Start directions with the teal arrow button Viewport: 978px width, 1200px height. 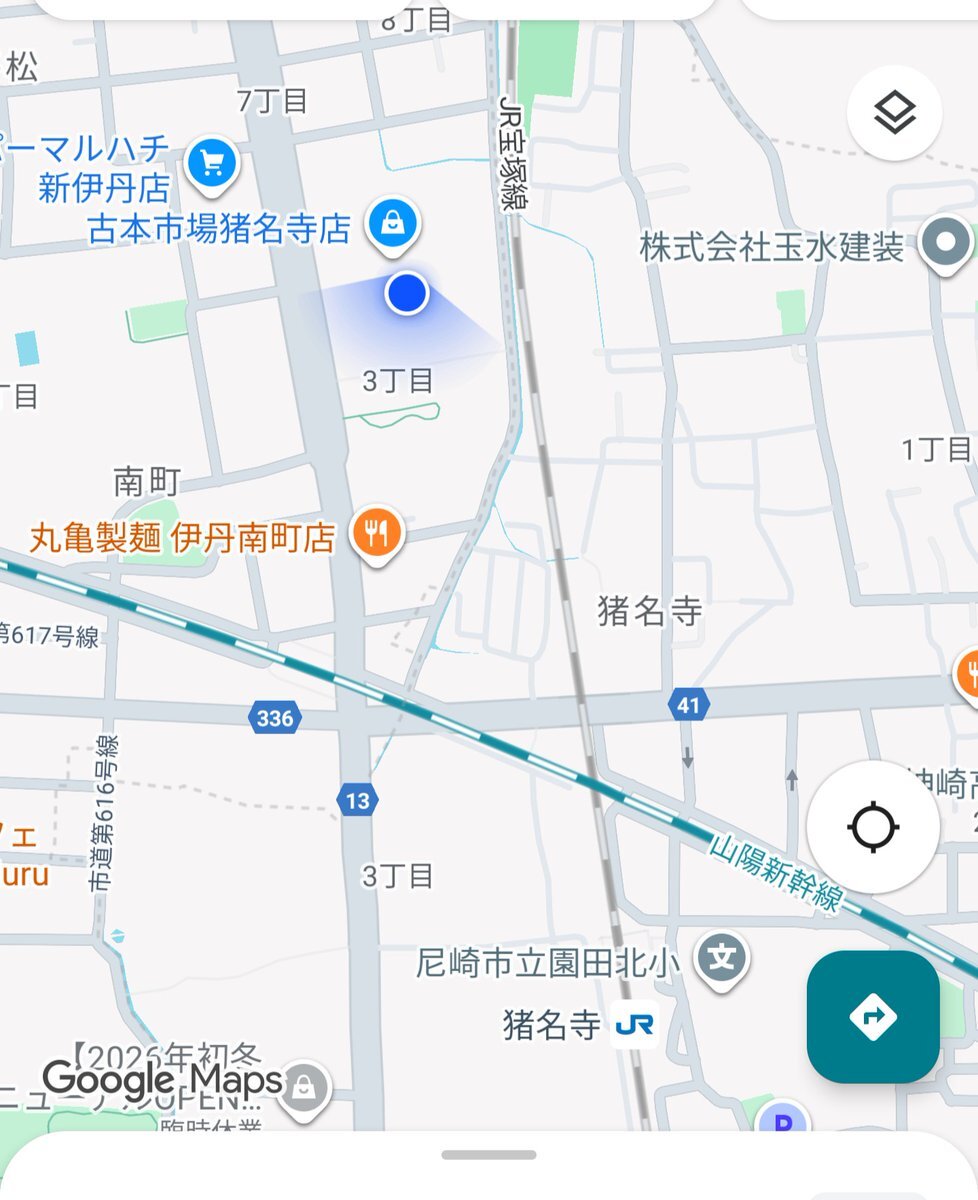click(x=873, y=1016)
